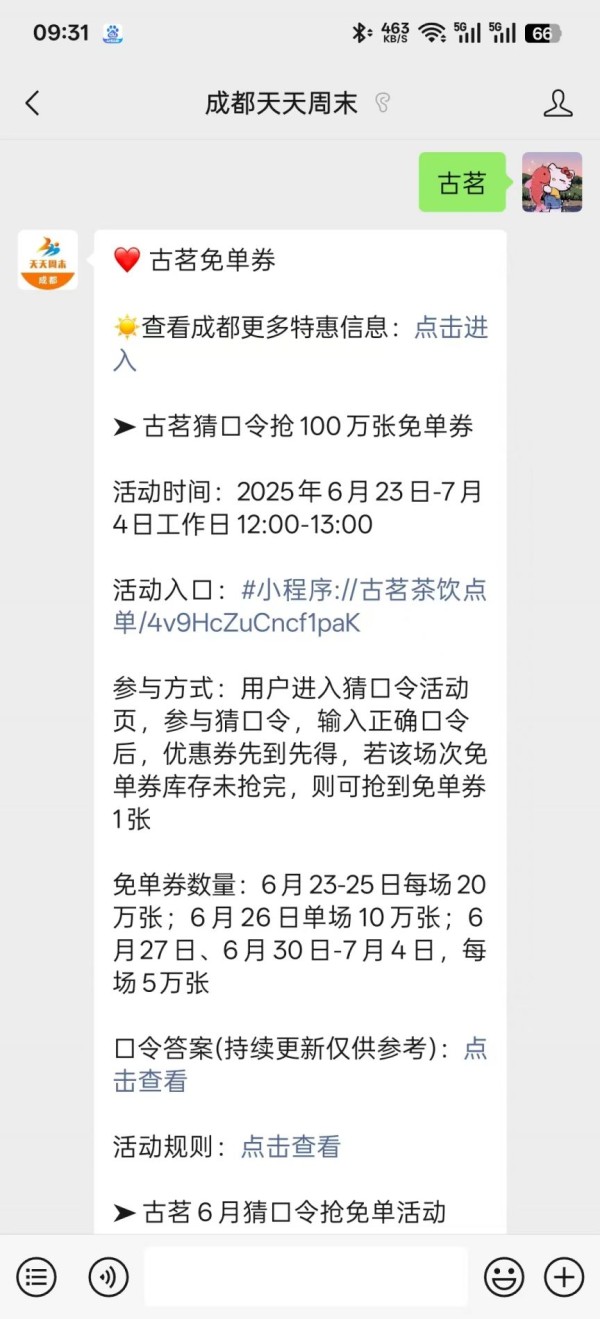
Task: Open the account profile icon
Action: tap(557, 103)
